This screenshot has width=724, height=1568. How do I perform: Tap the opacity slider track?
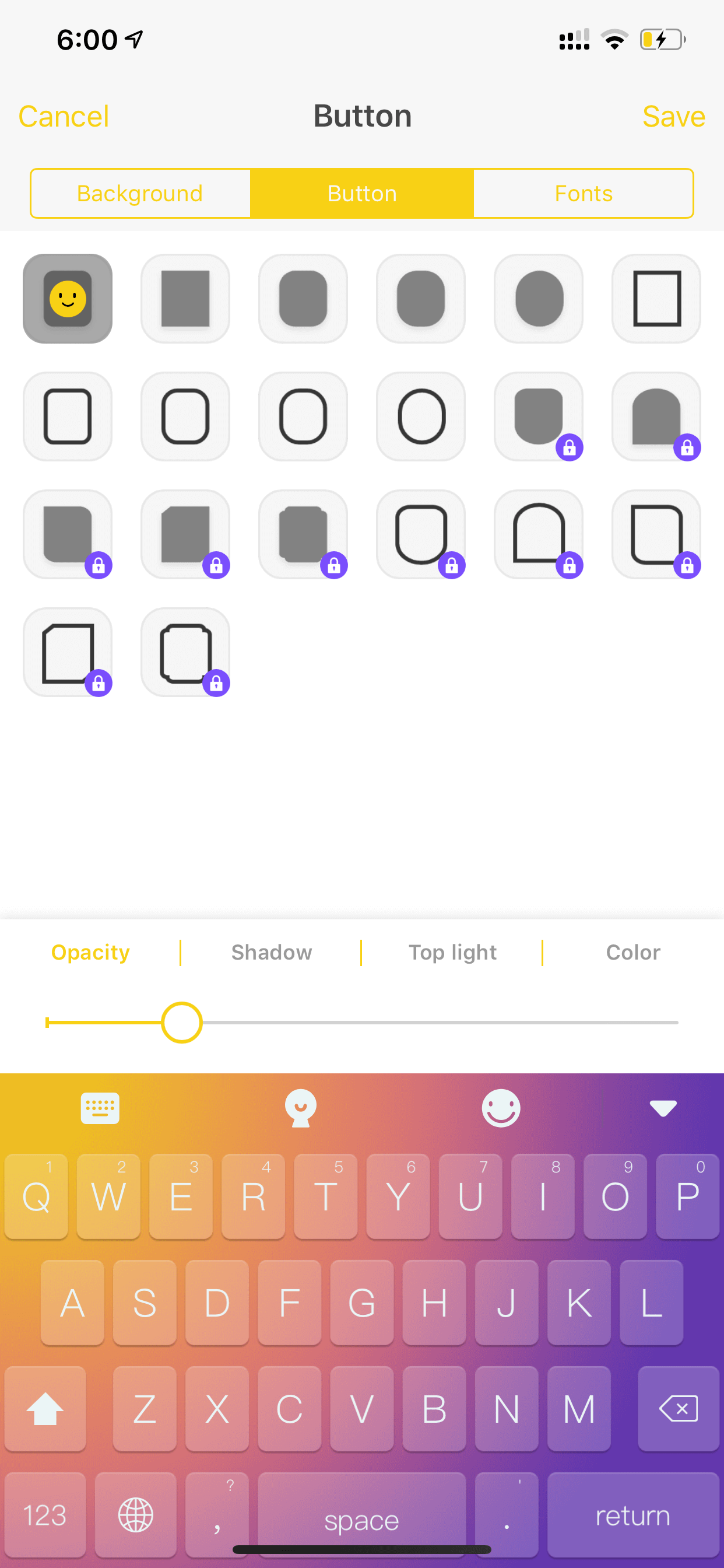click(362, 1023)
